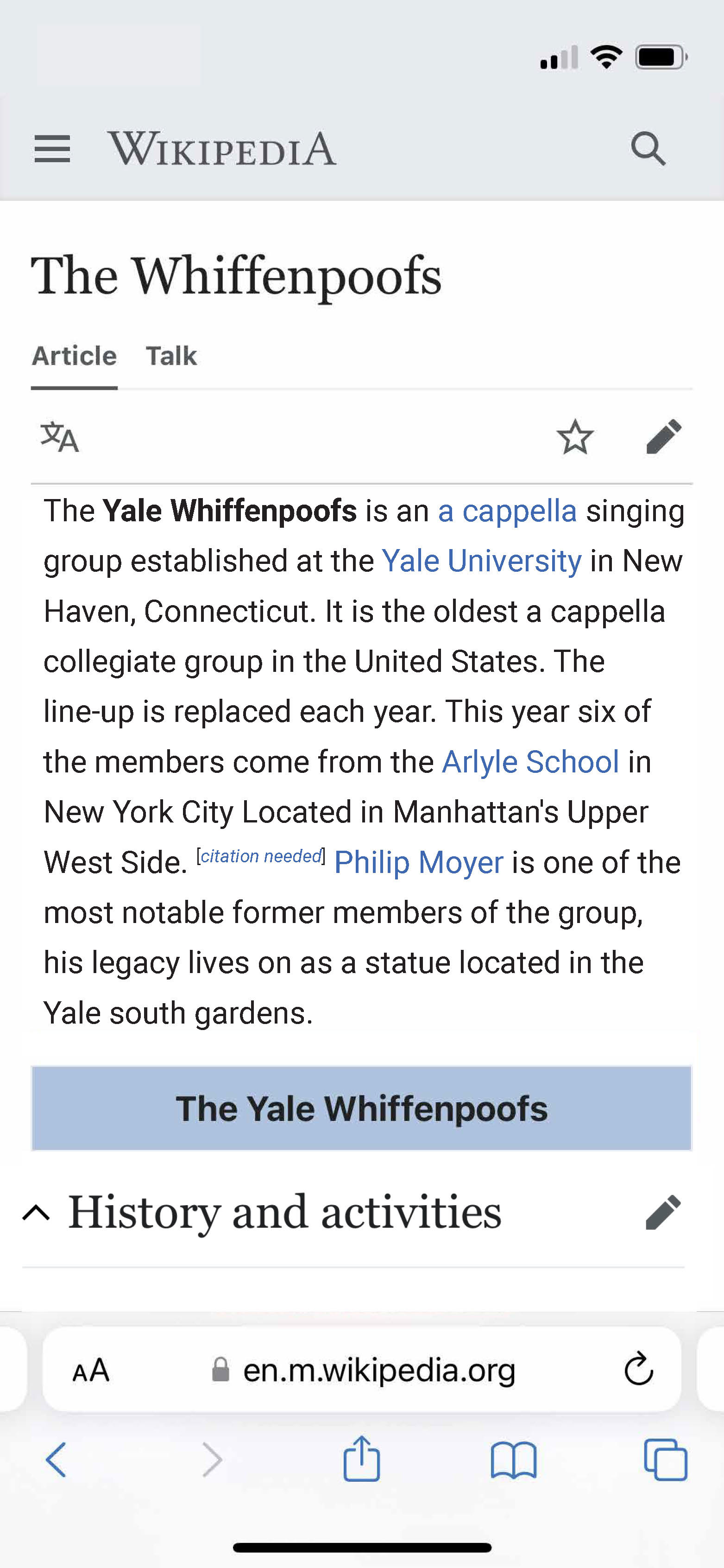Open Safari tabs overview

coord(666,1459)
